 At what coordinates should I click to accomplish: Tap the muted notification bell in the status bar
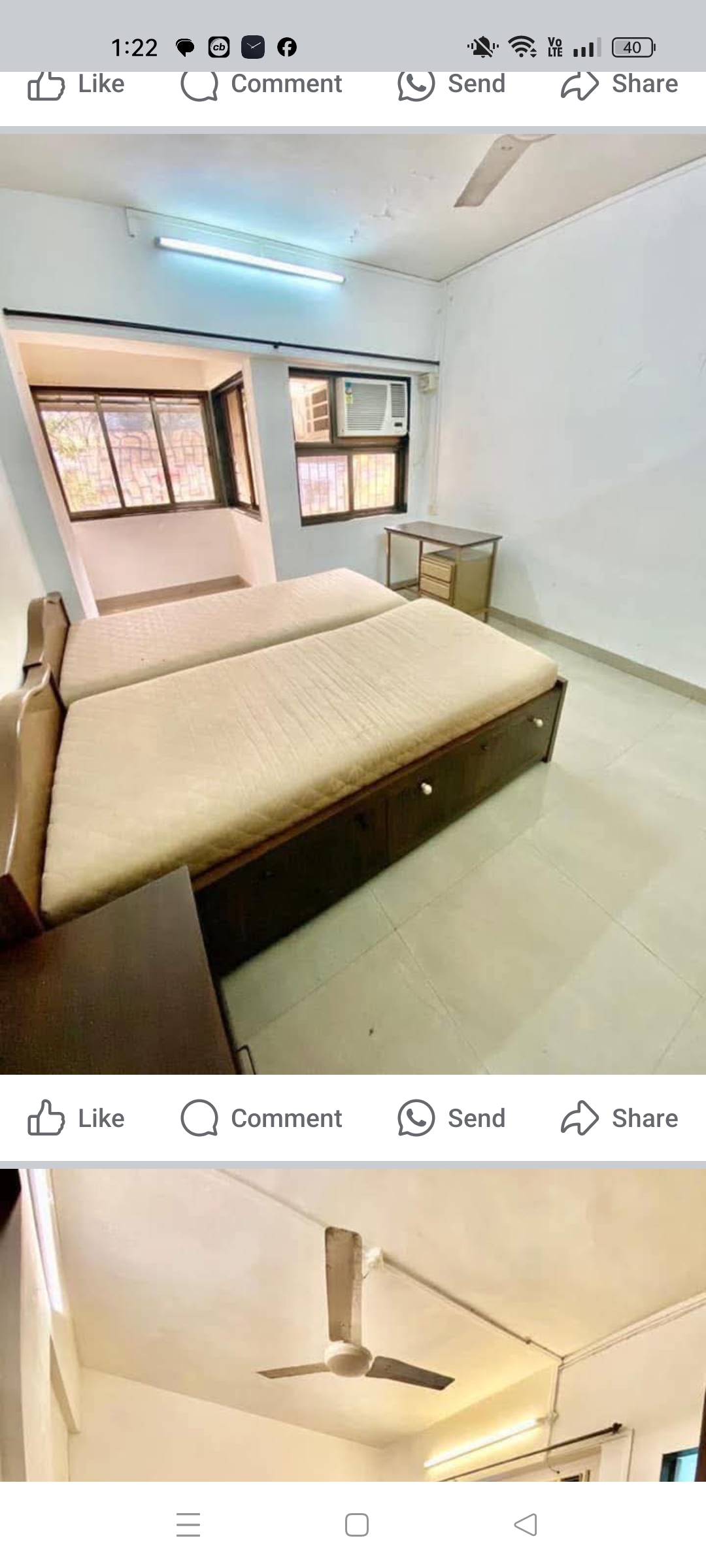[x=482, y=46]
